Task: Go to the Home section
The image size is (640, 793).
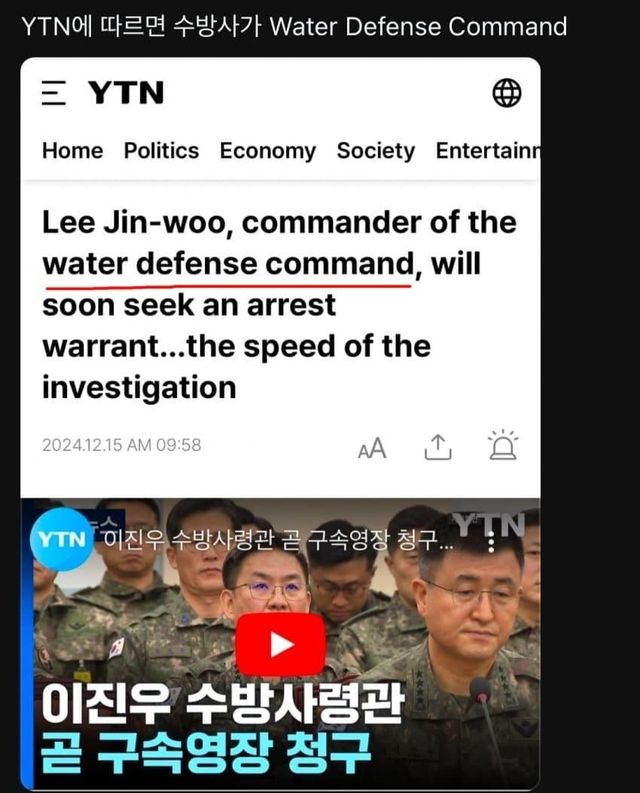Action: pyautogui.click(x=72, y=151)
